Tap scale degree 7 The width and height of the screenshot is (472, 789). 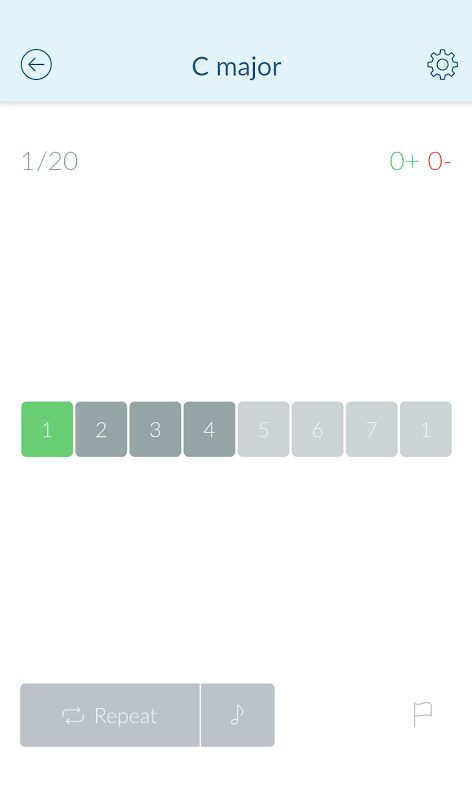point(371,429)
